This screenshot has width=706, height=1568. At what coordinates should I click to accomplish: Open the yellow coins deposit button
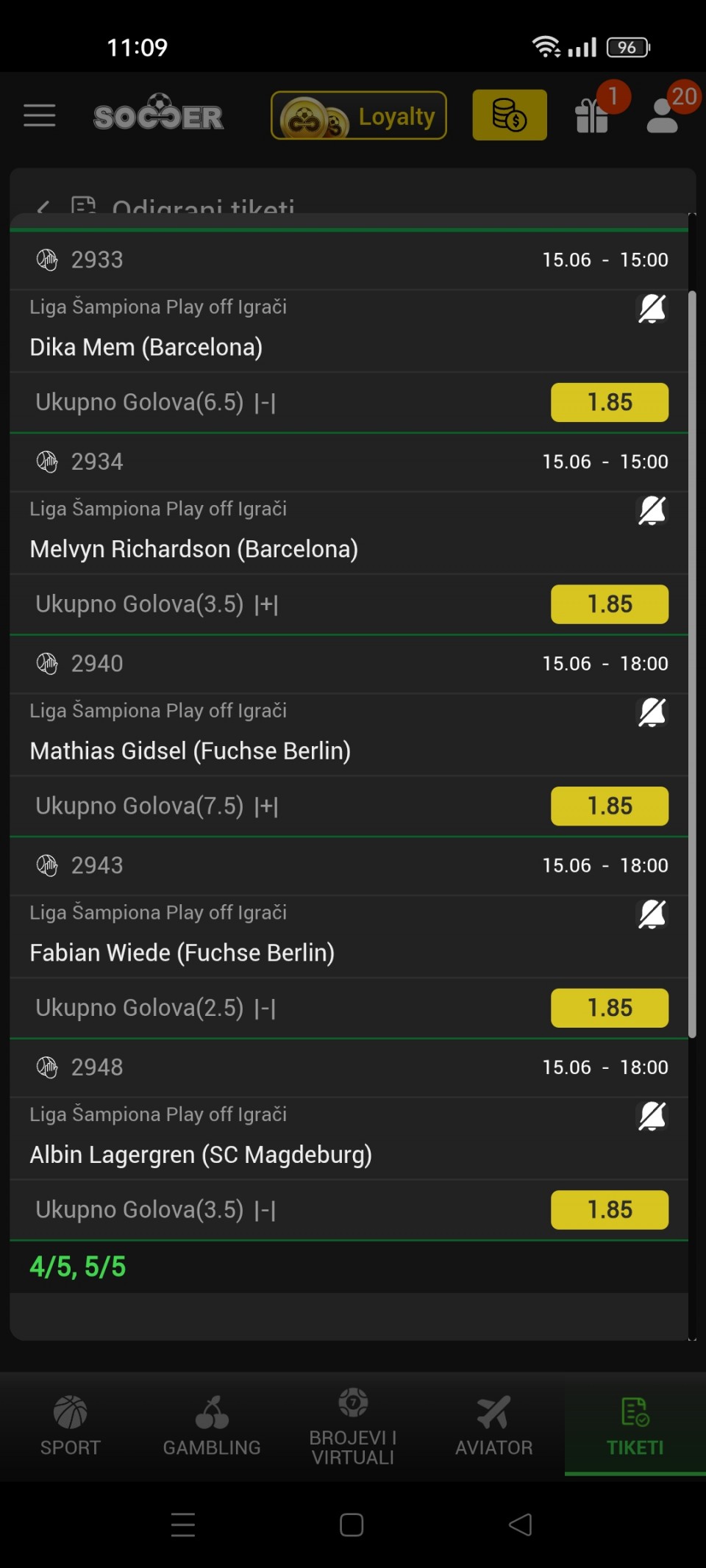(510, 115)
